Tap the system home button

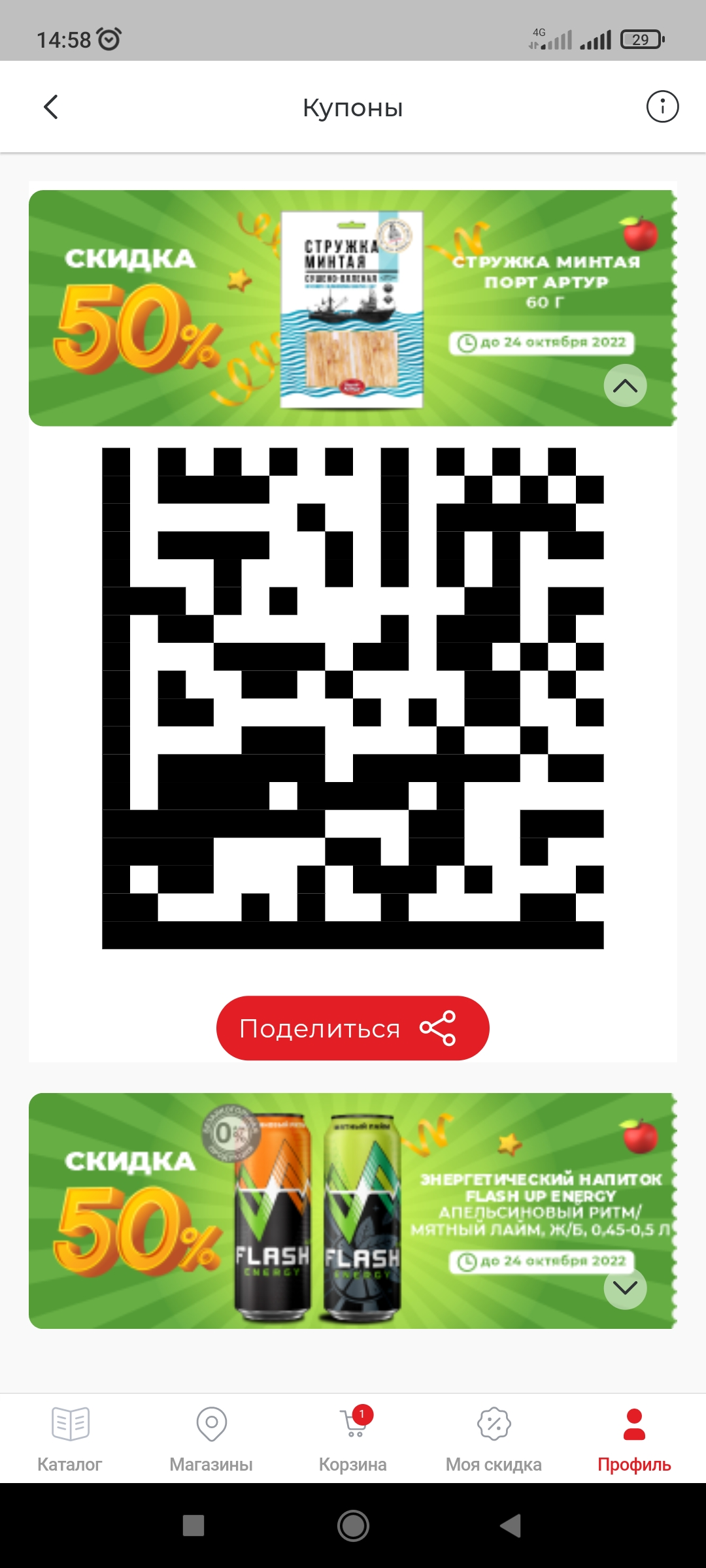click(x=353, y=1526)
